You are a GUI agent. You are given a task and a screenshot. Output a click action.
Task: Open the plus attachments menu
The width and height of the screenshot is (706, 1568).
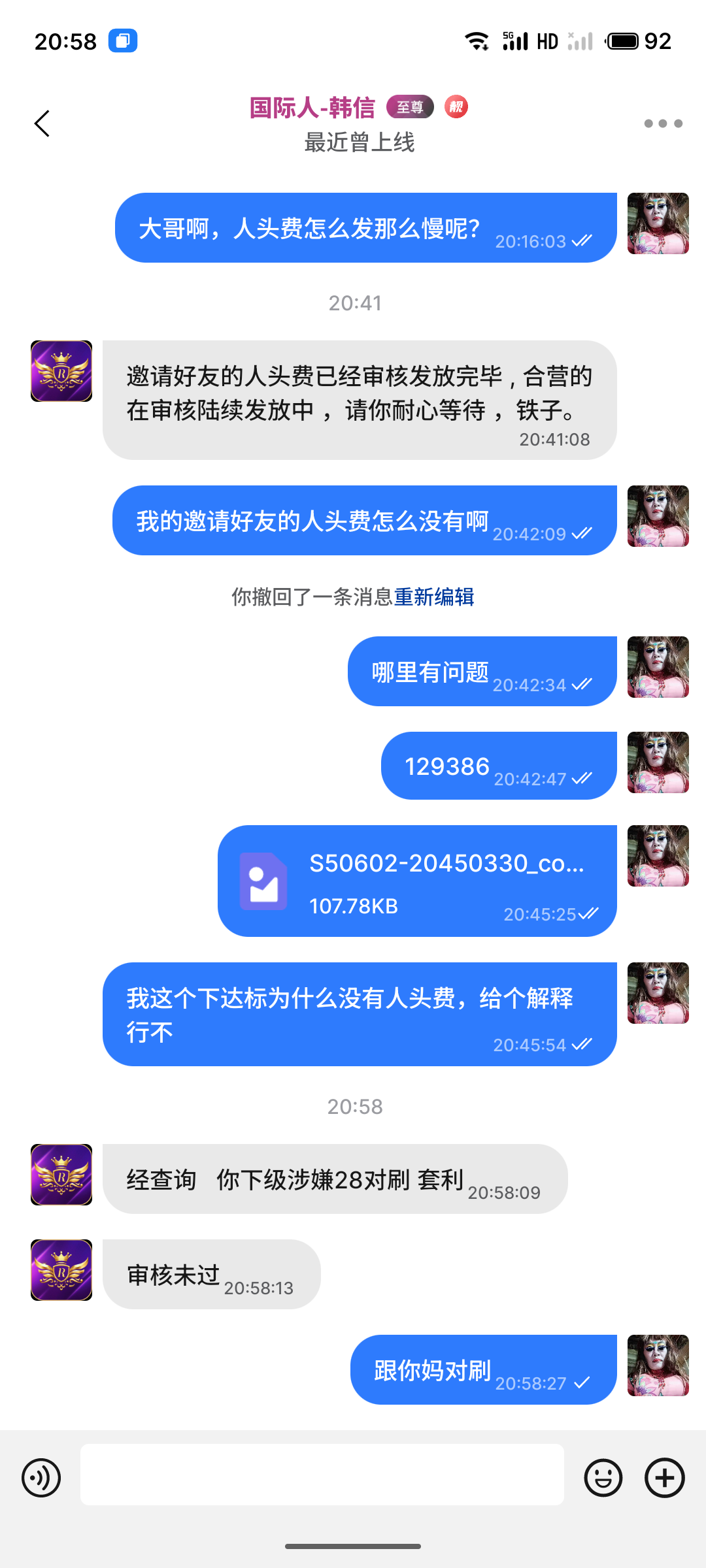(664, 1478)
